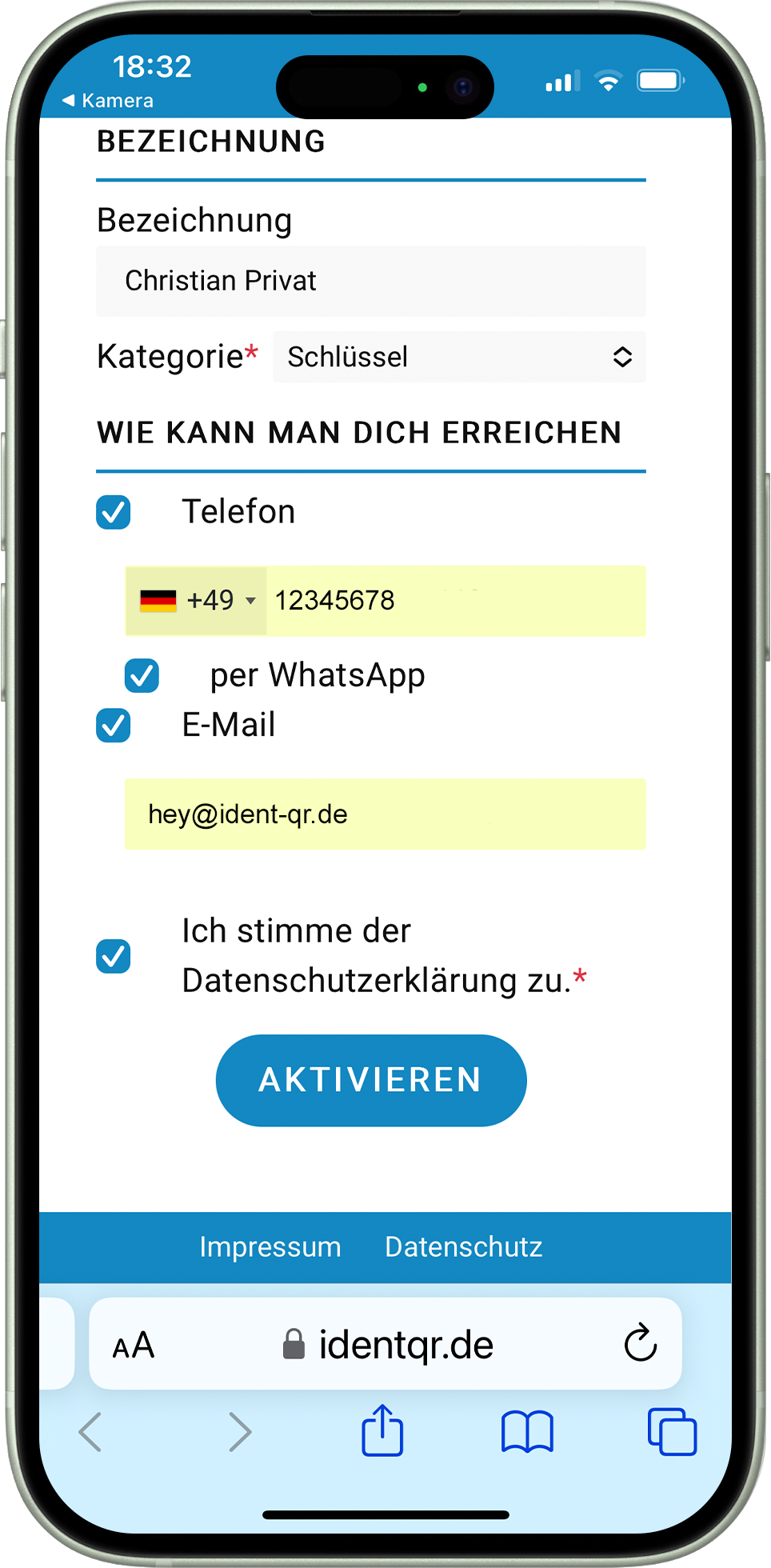Uncheck the per WhatsApp checkbox
Screen dimensions: 771x1568
pos(142,675)
